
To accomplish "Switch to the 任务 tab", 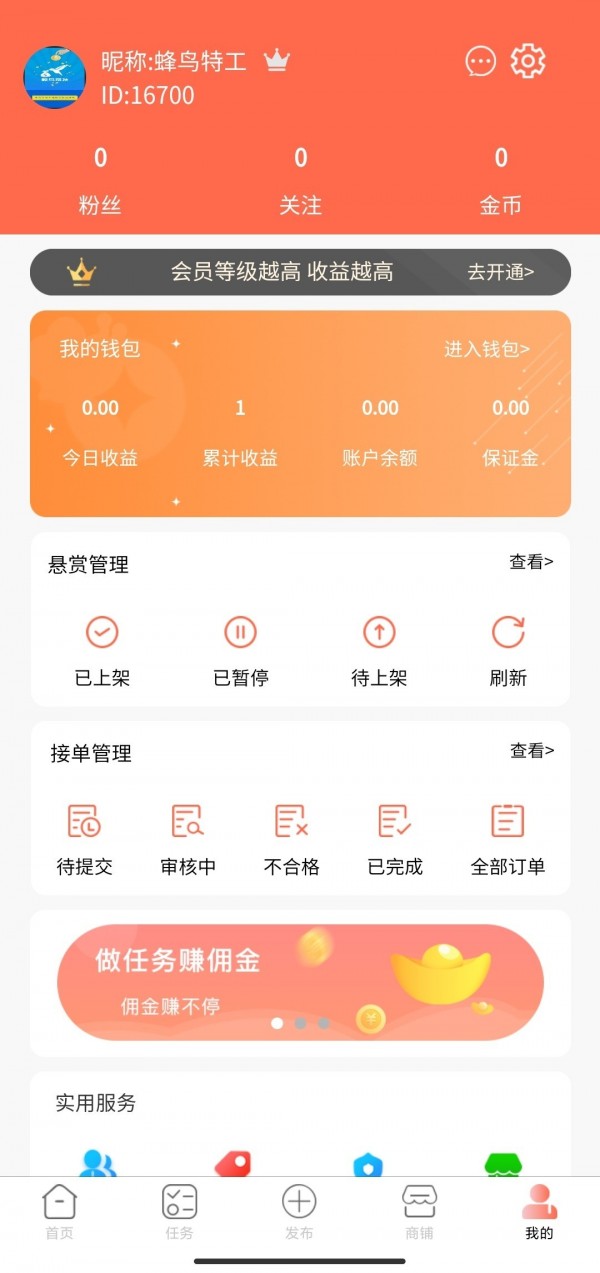I will tap(180, 1211).
